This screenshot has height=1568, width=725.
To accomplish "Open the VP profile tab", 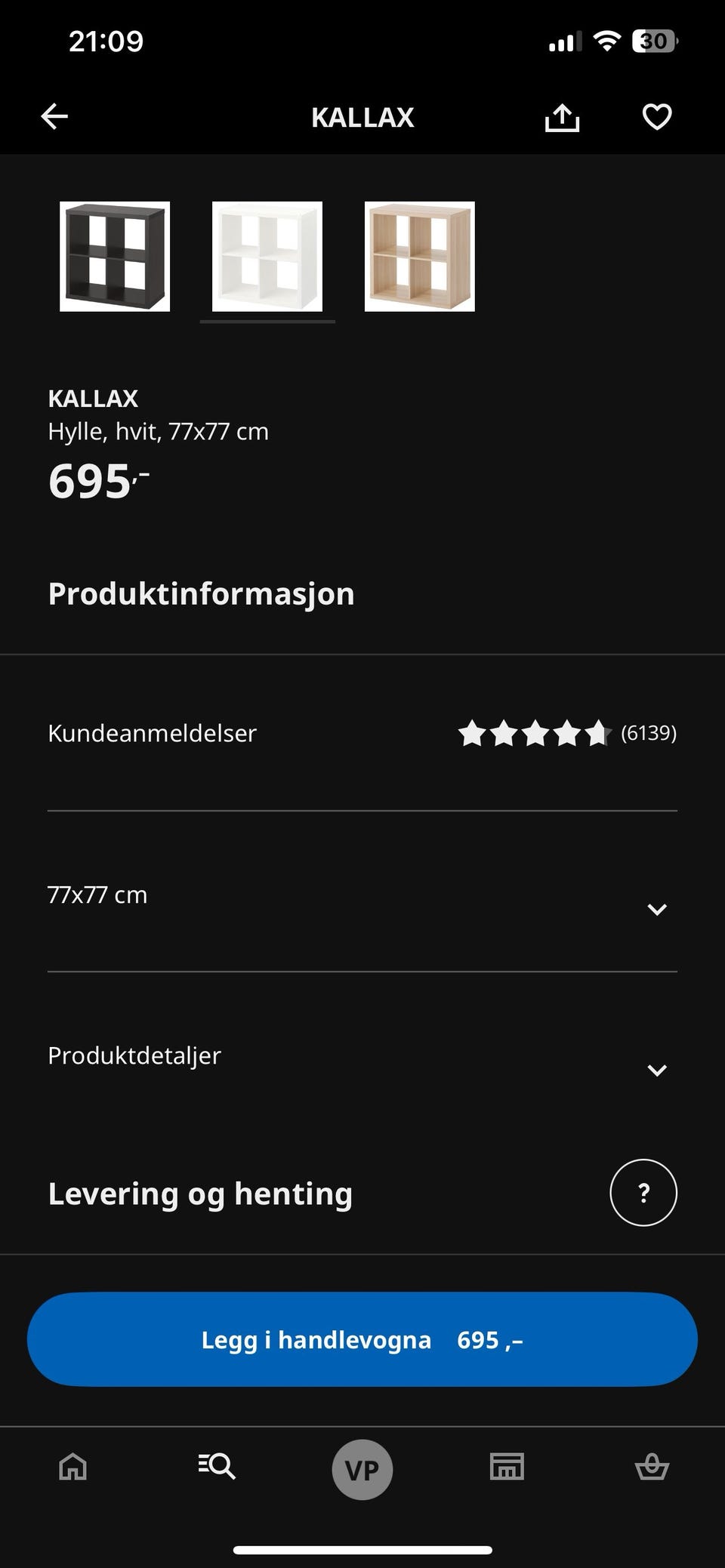I will point(362,1469).
